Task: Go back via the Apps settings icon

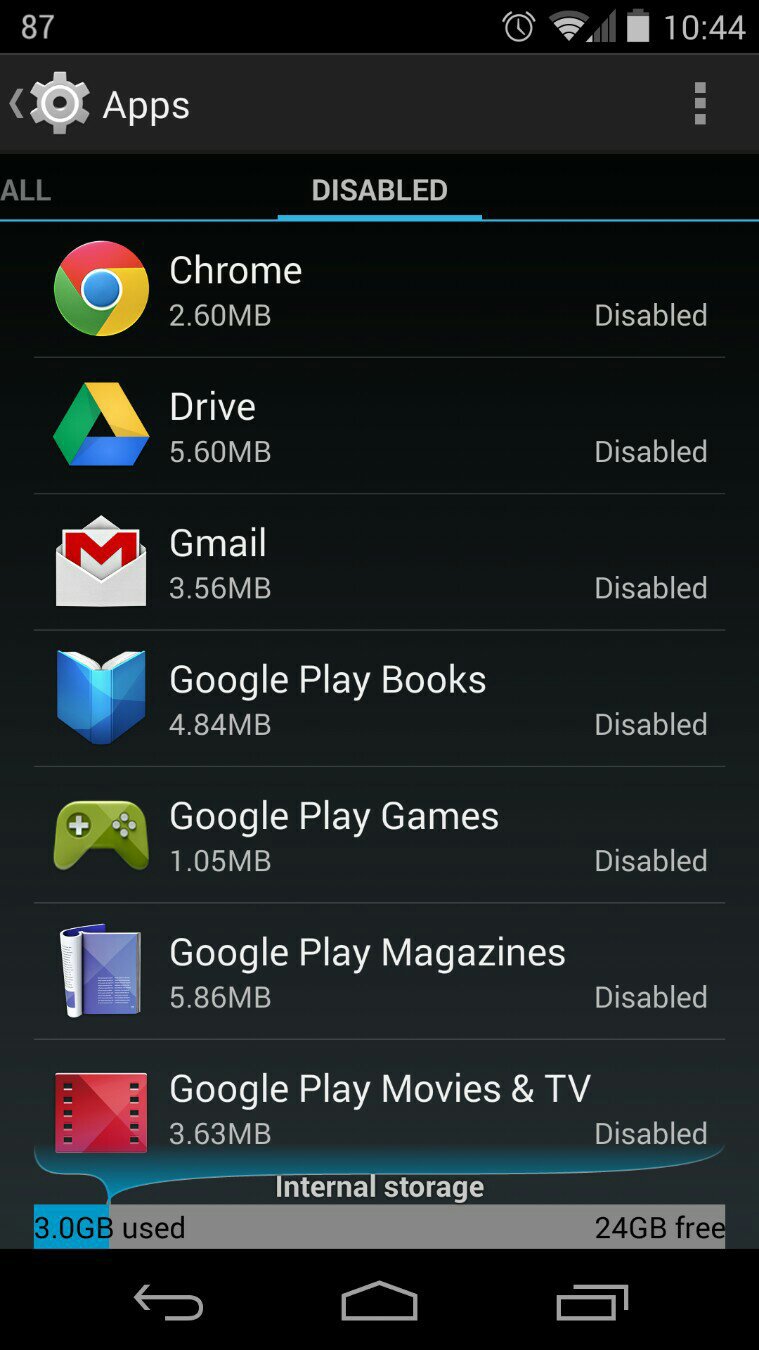Action: click(x=52, y=104)
